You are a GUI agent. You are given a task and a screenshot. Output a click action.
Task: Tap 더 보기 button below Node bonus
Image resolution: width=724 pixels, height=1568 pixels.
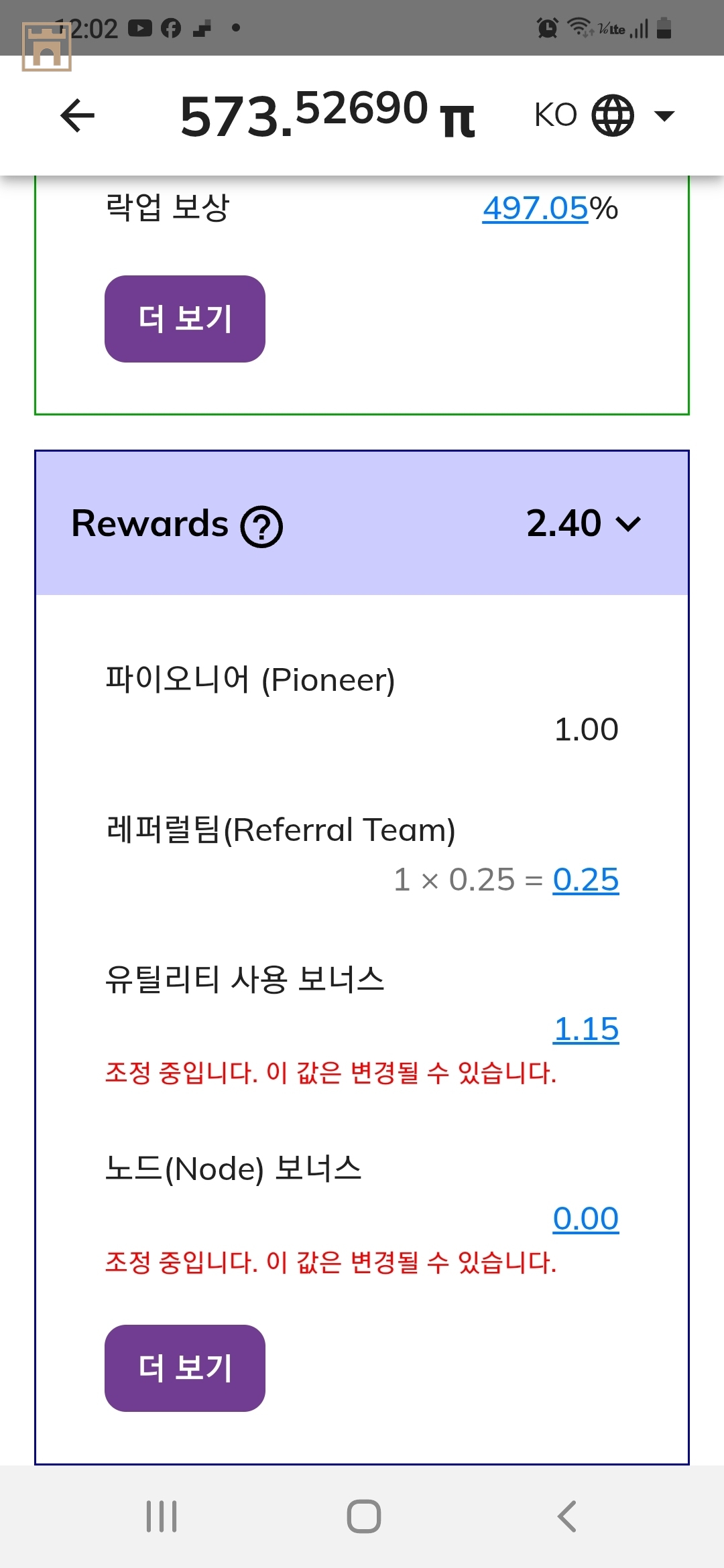coord(185,1368)
